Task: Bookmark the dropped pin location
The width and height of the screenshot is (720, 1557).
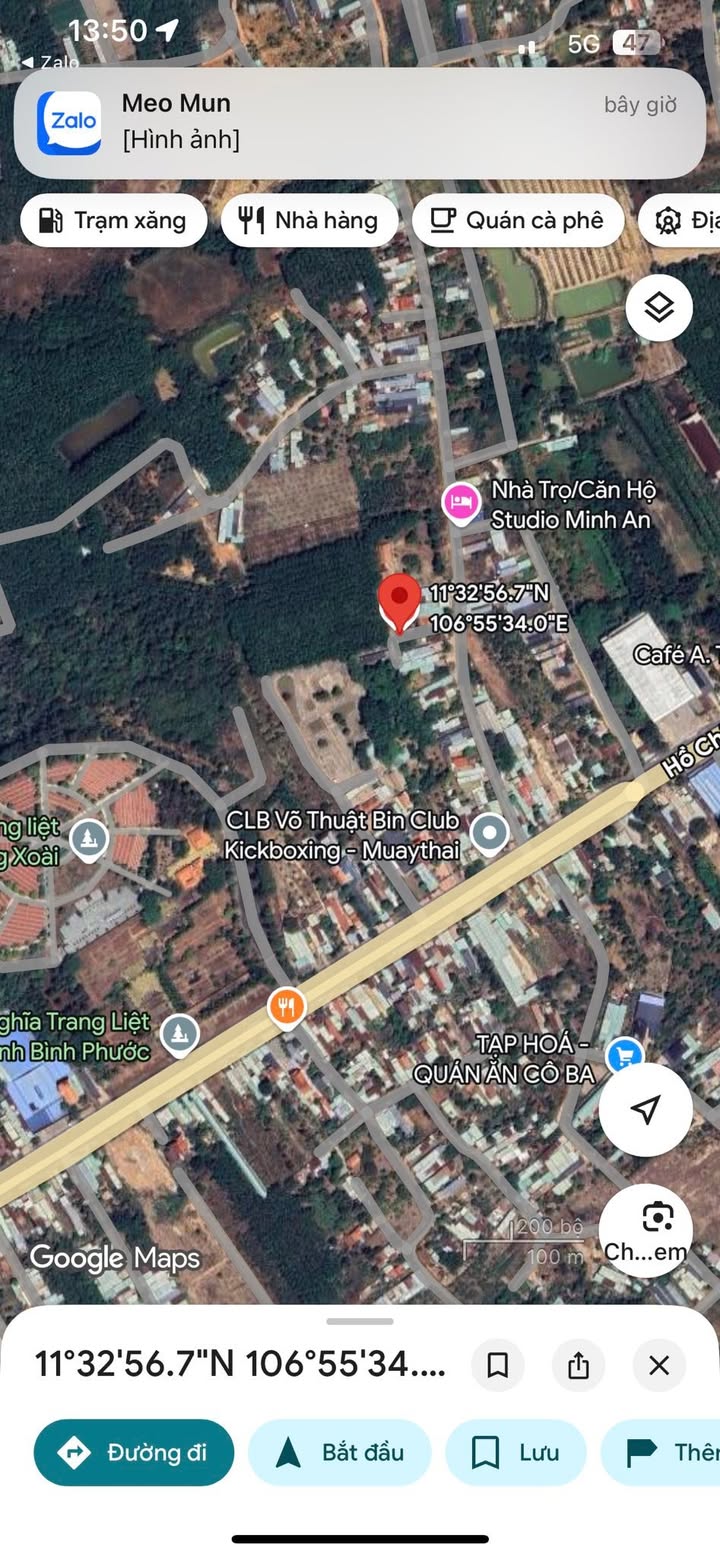Action: 498,1365
